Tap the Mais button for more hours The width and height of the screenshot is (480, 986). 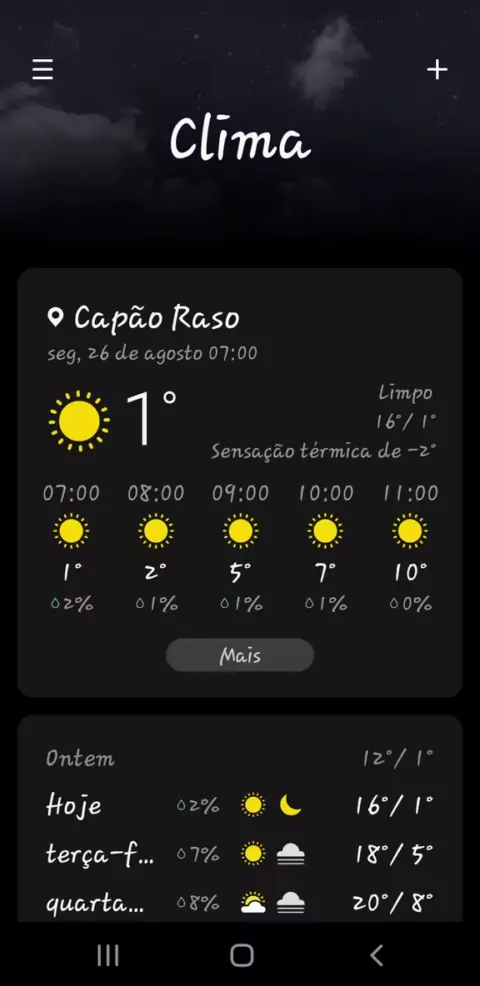click(240, 655)
